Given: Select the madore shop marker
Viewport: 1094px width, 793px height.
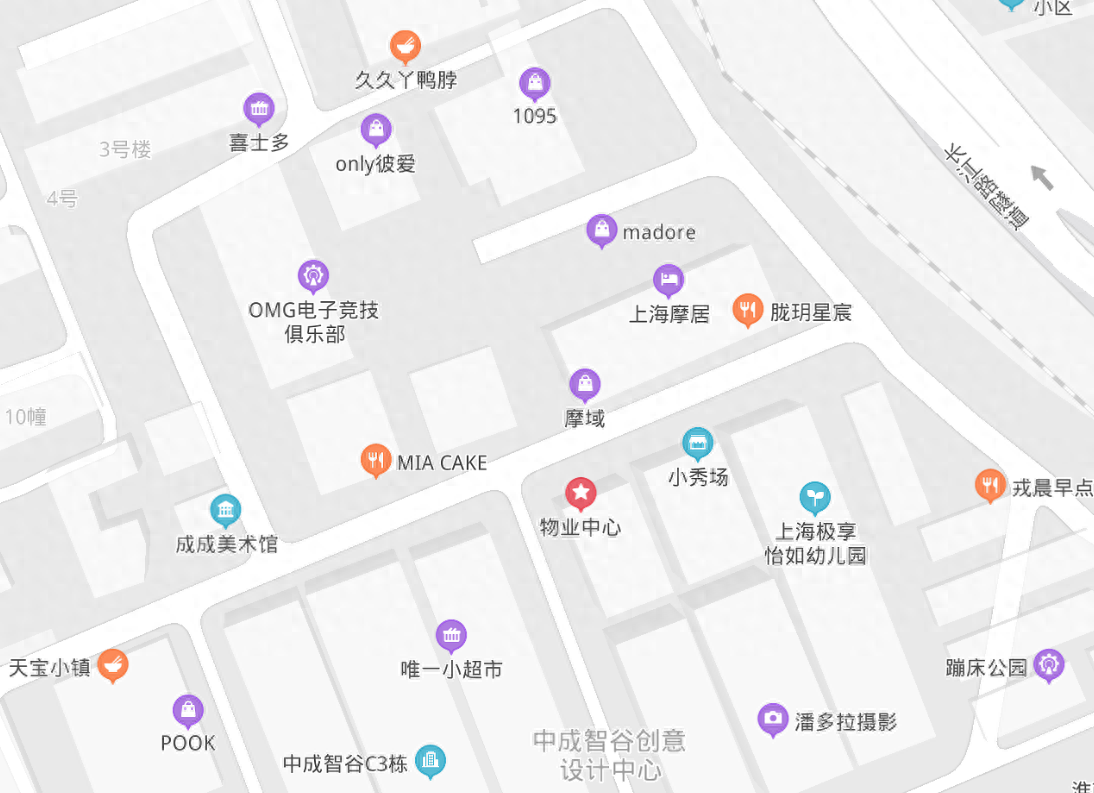Looking at the screenshot, I should 601,230.
